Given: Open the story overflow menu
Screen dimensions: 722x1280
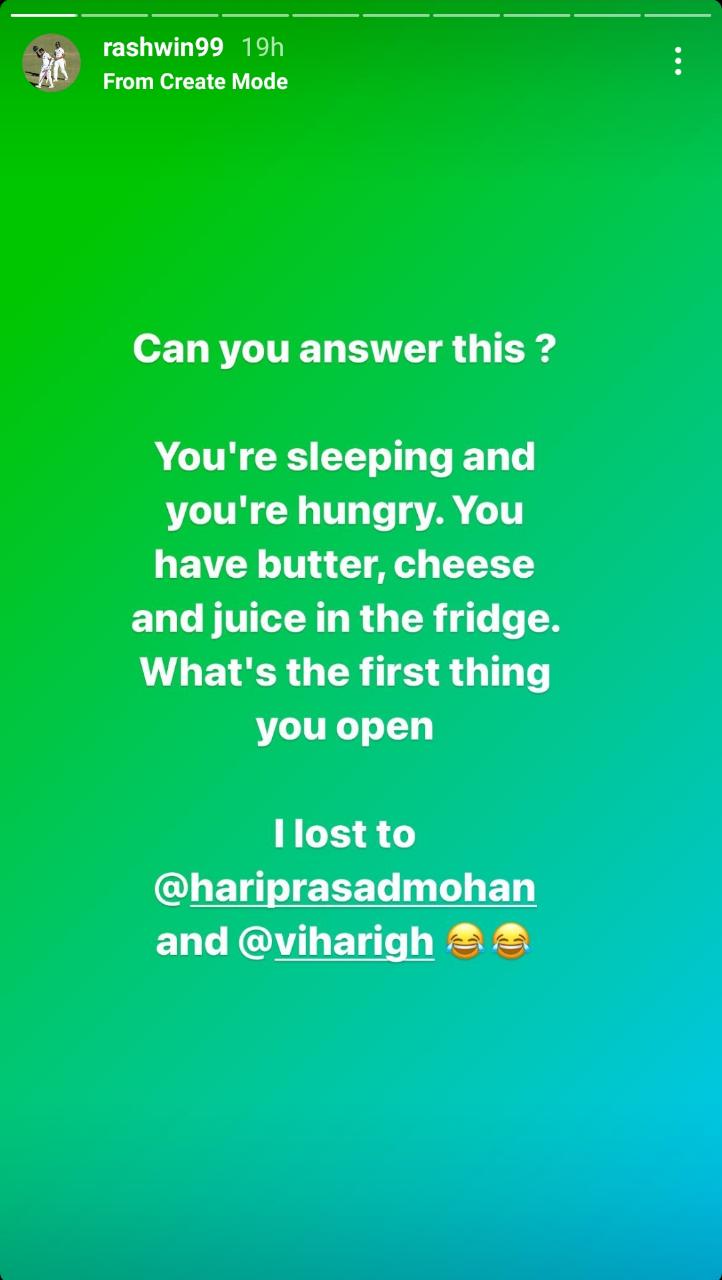Looking at the screenshot, I should (678, 62).
